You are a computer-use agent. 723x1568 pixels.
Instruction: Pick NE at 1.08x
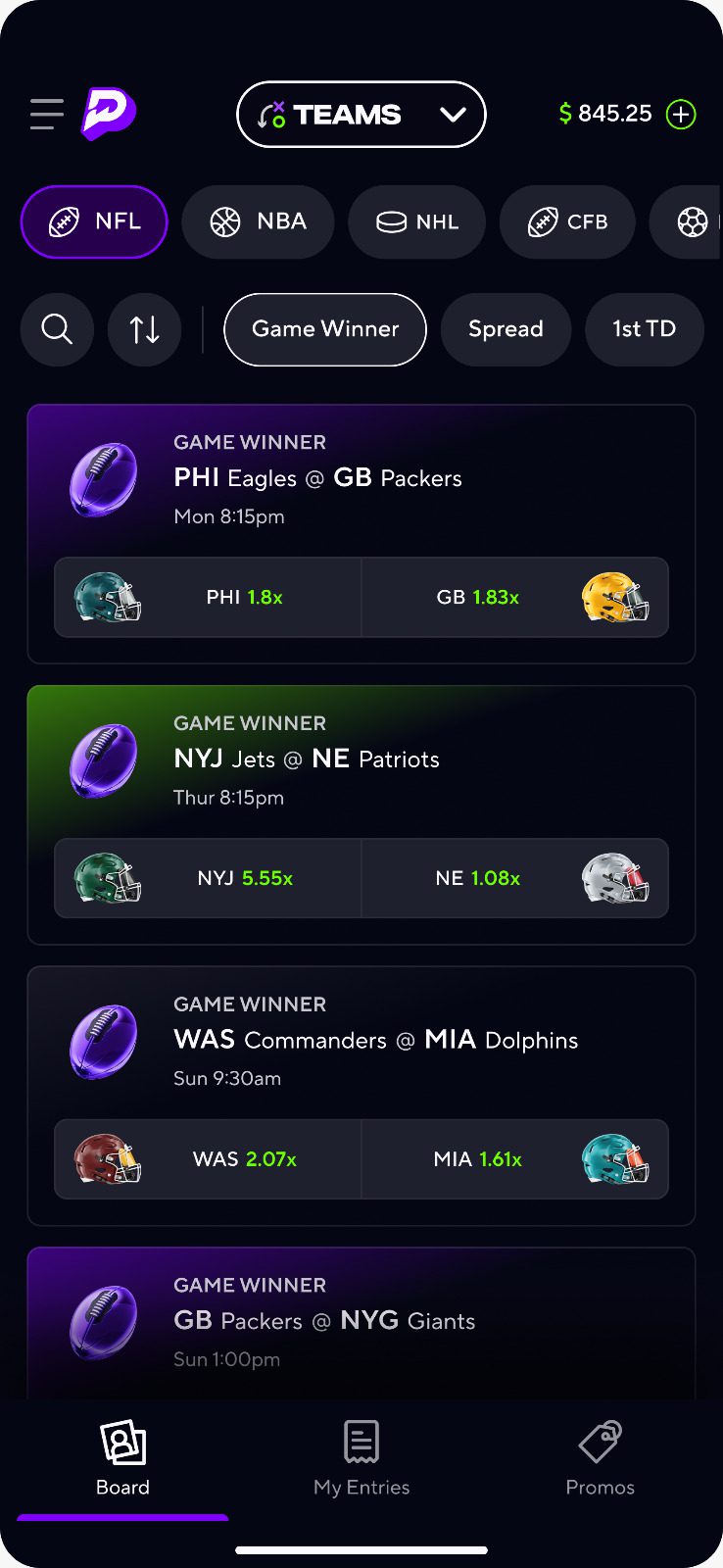[x=515, y=879]
